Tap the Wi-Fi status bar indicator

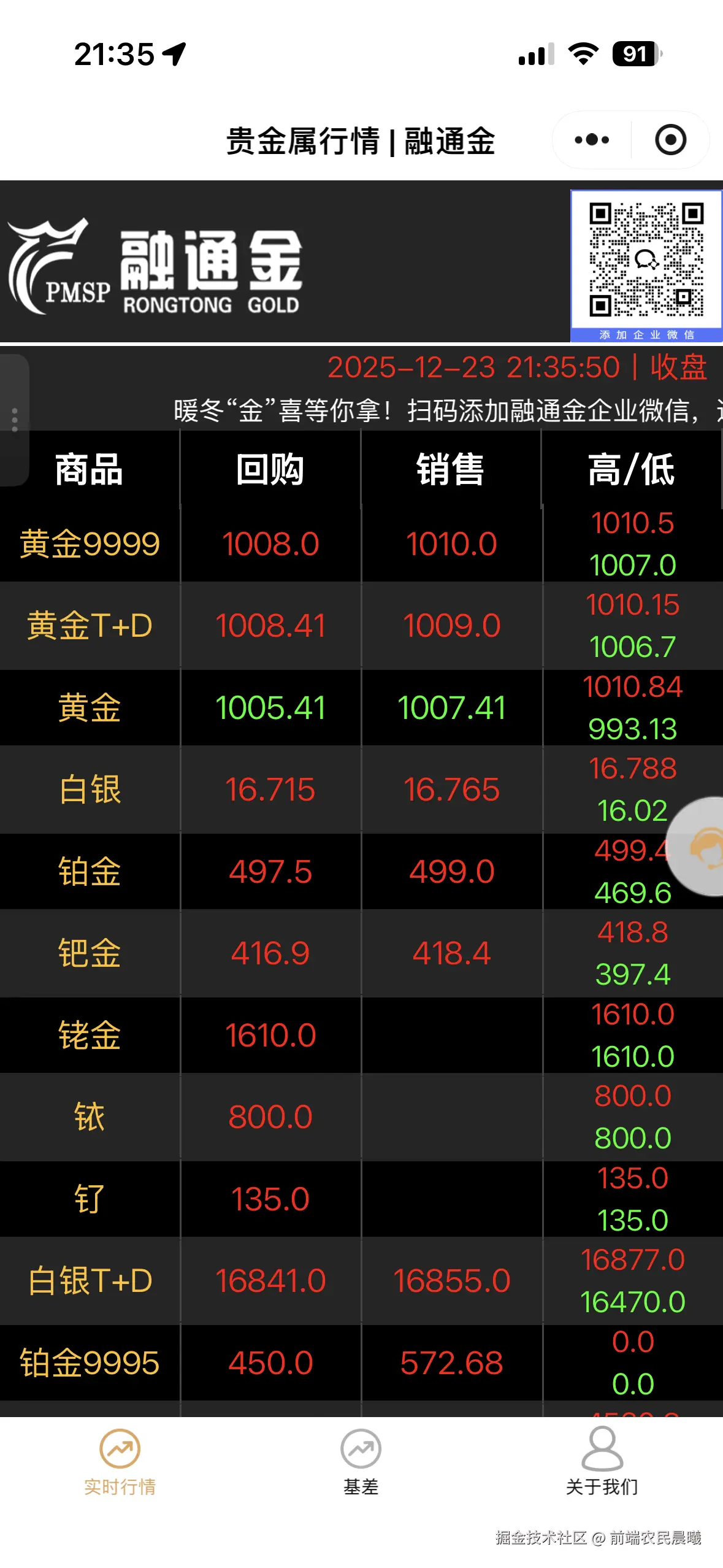(581, 55)
